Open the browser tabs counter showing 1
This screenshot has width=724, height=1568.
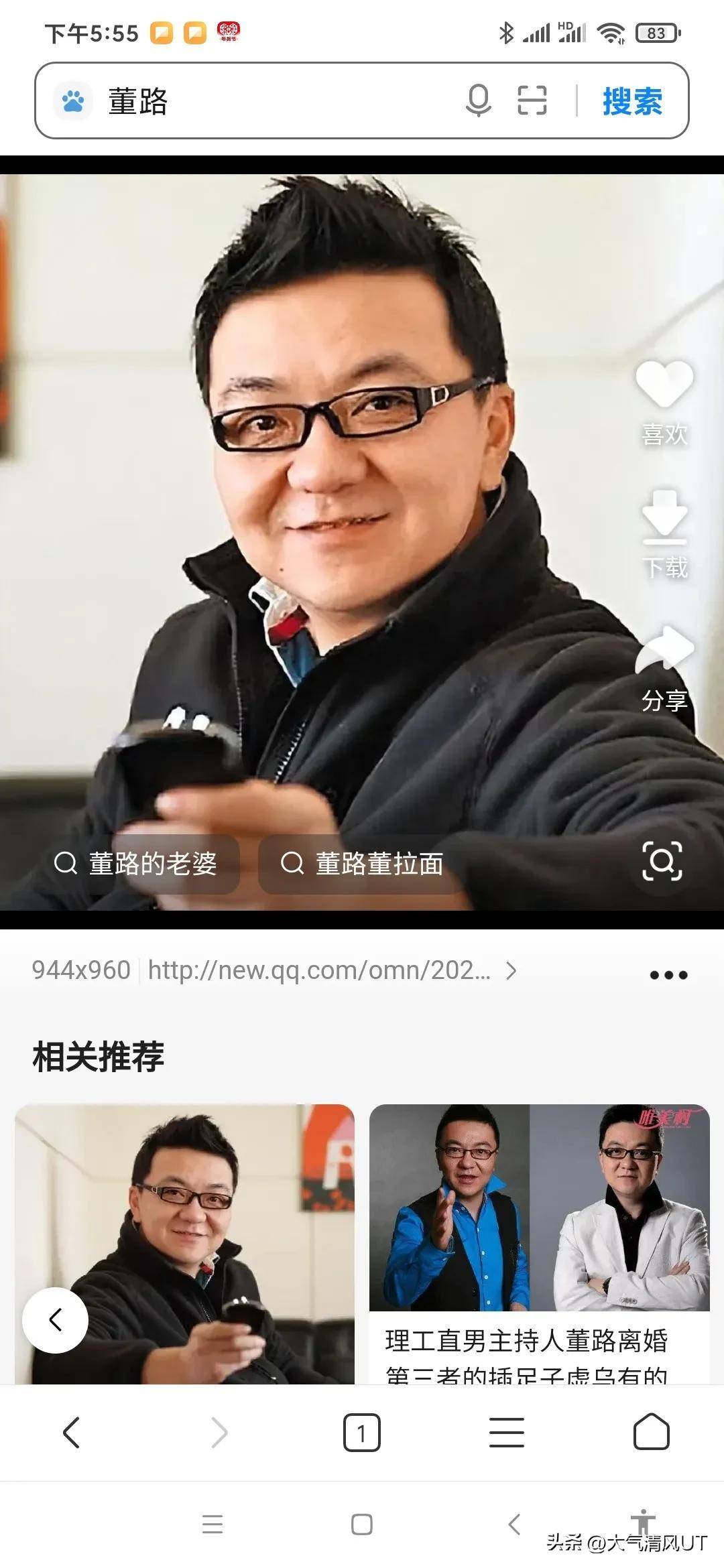coord(362,1433)
